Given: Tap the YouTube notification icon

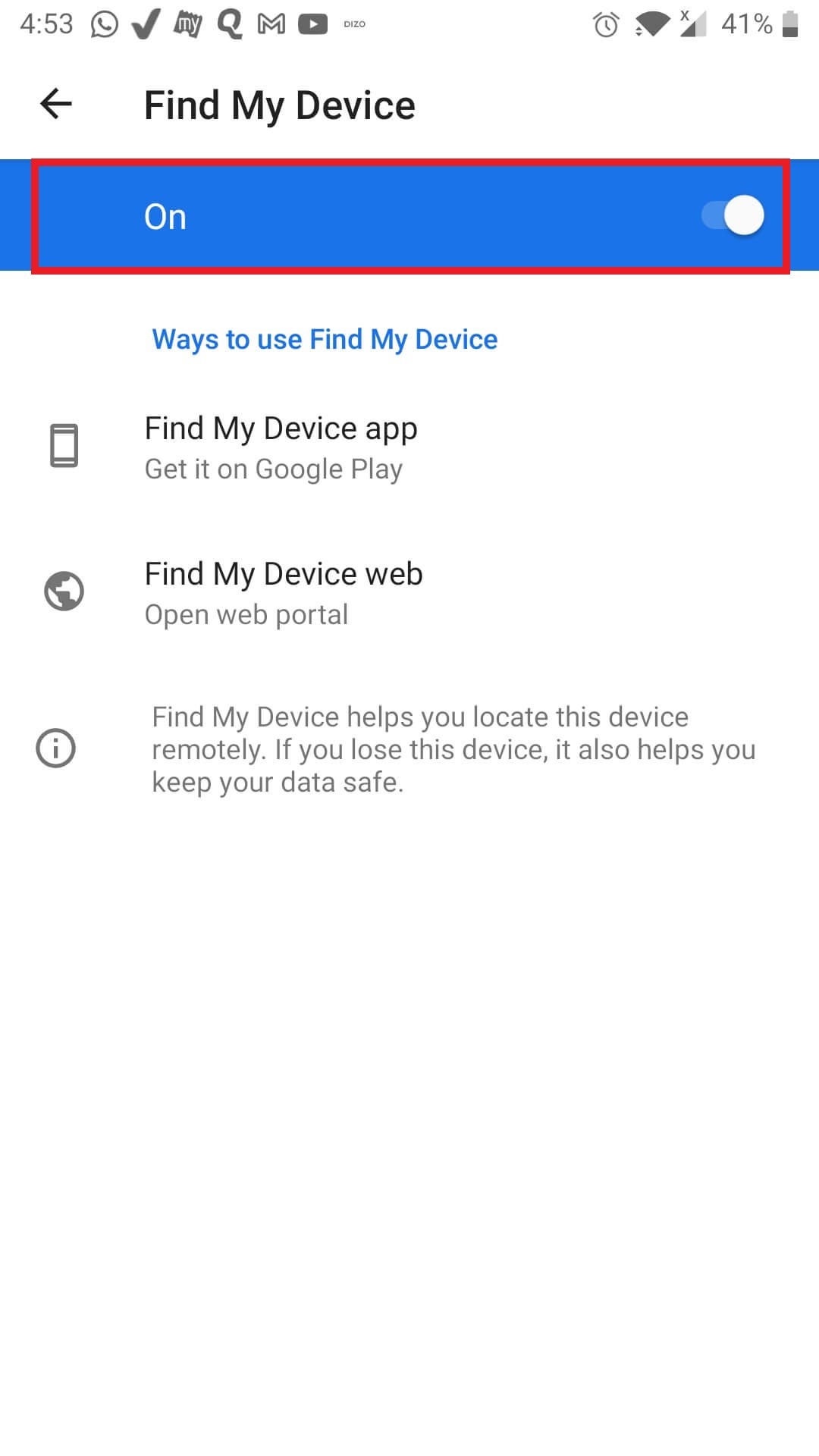Looking at the screenshot, I should coord(313,24).
